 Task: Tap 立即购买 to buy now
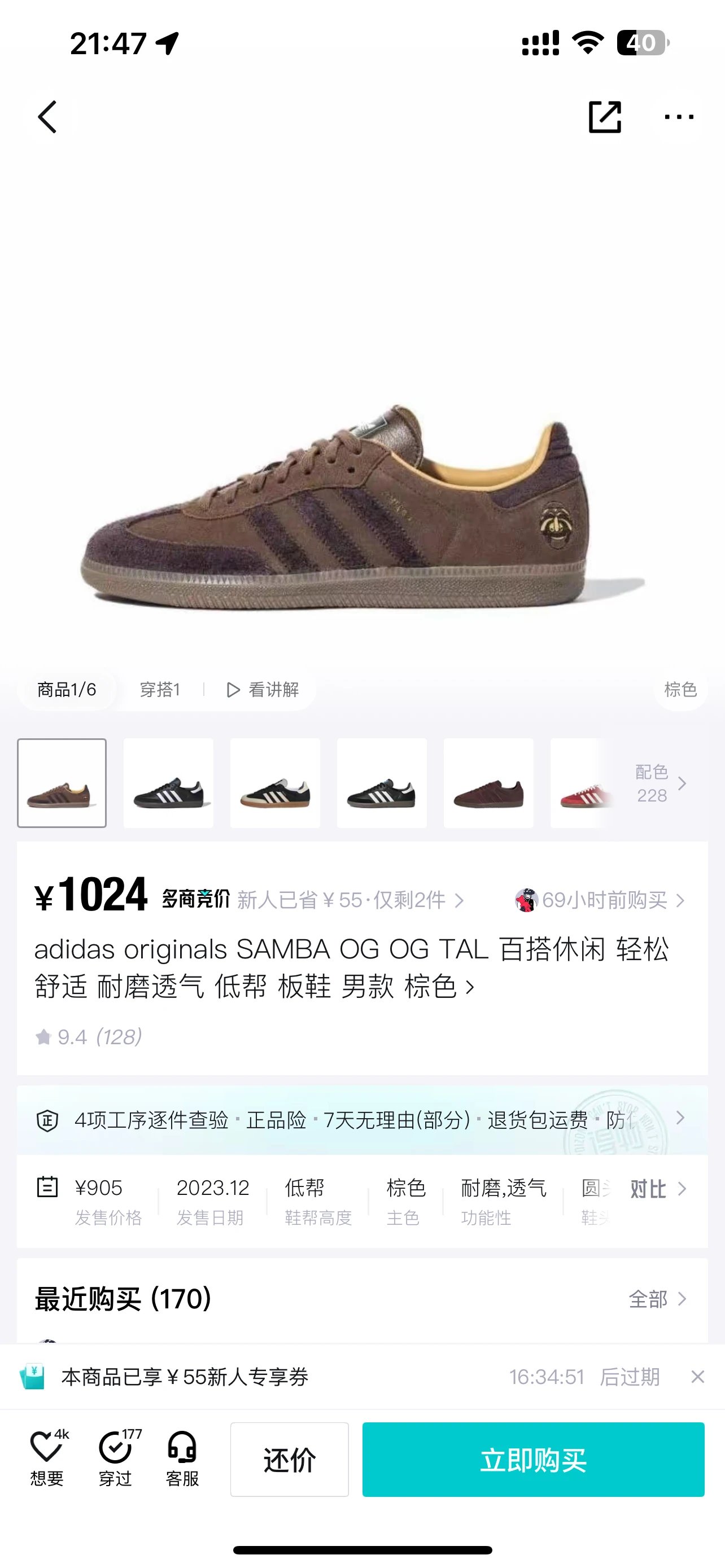[533, 1459]
